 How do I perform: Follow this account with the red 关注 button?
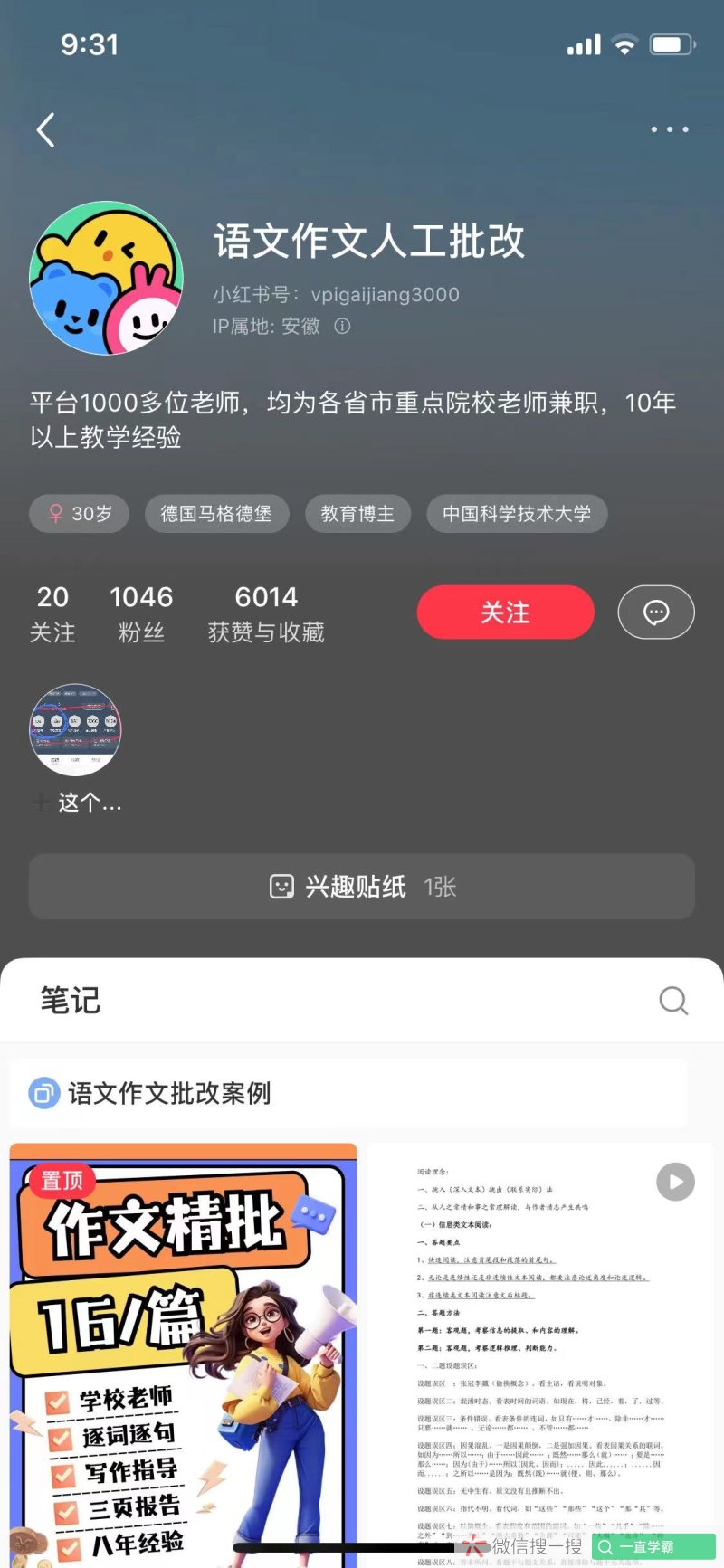[x=505, y=613]
